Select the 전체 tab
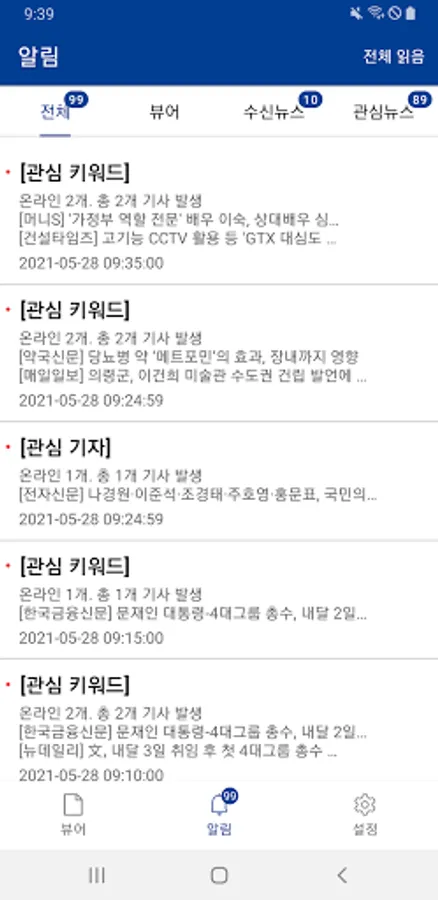The height and width of the screenshot is (900, 438). [x=55, y=112]
